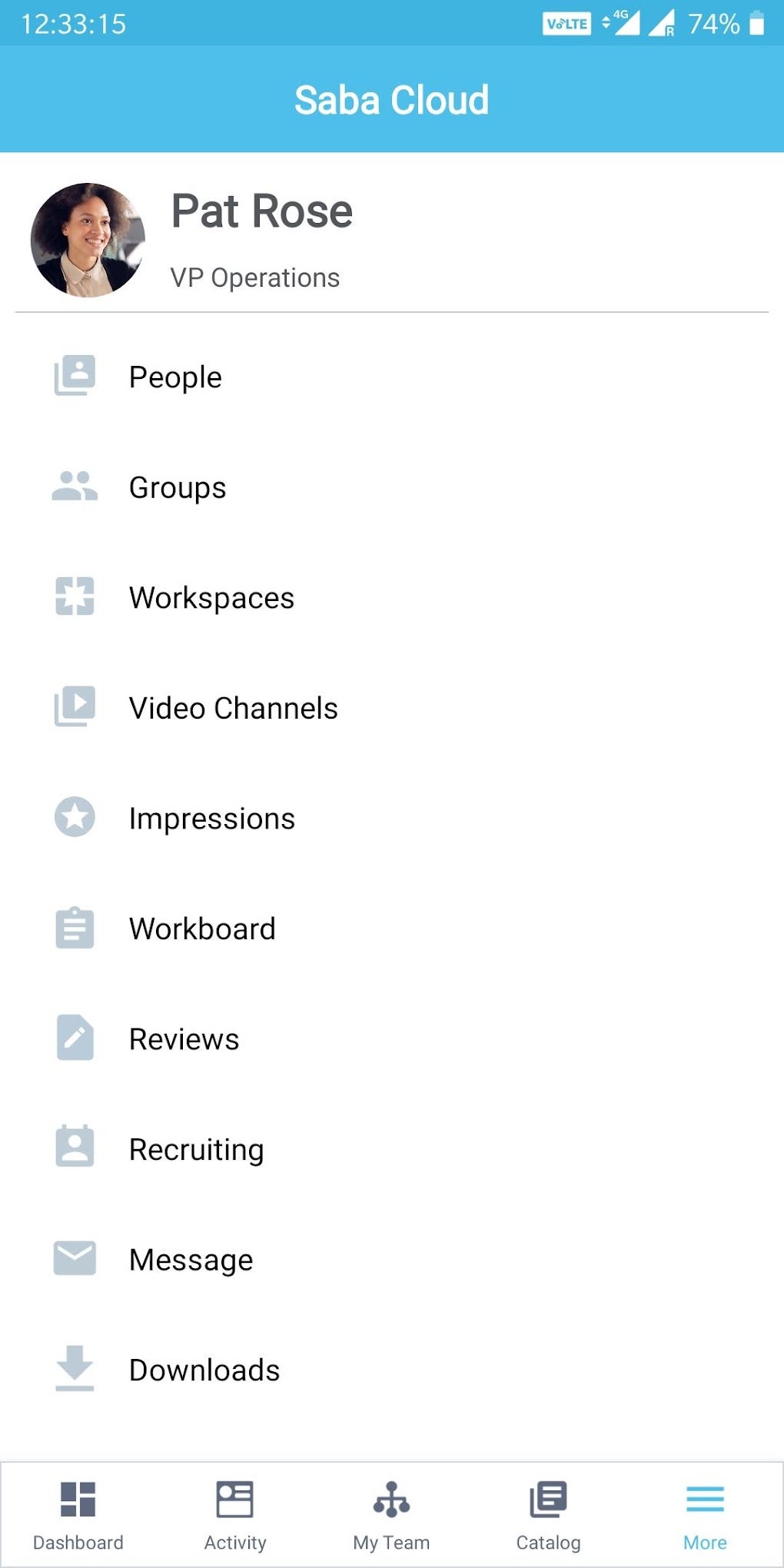The height and width of the screenshot is (1568, 784).
Task: Go to Groups
Action: [x=178, y=488]
